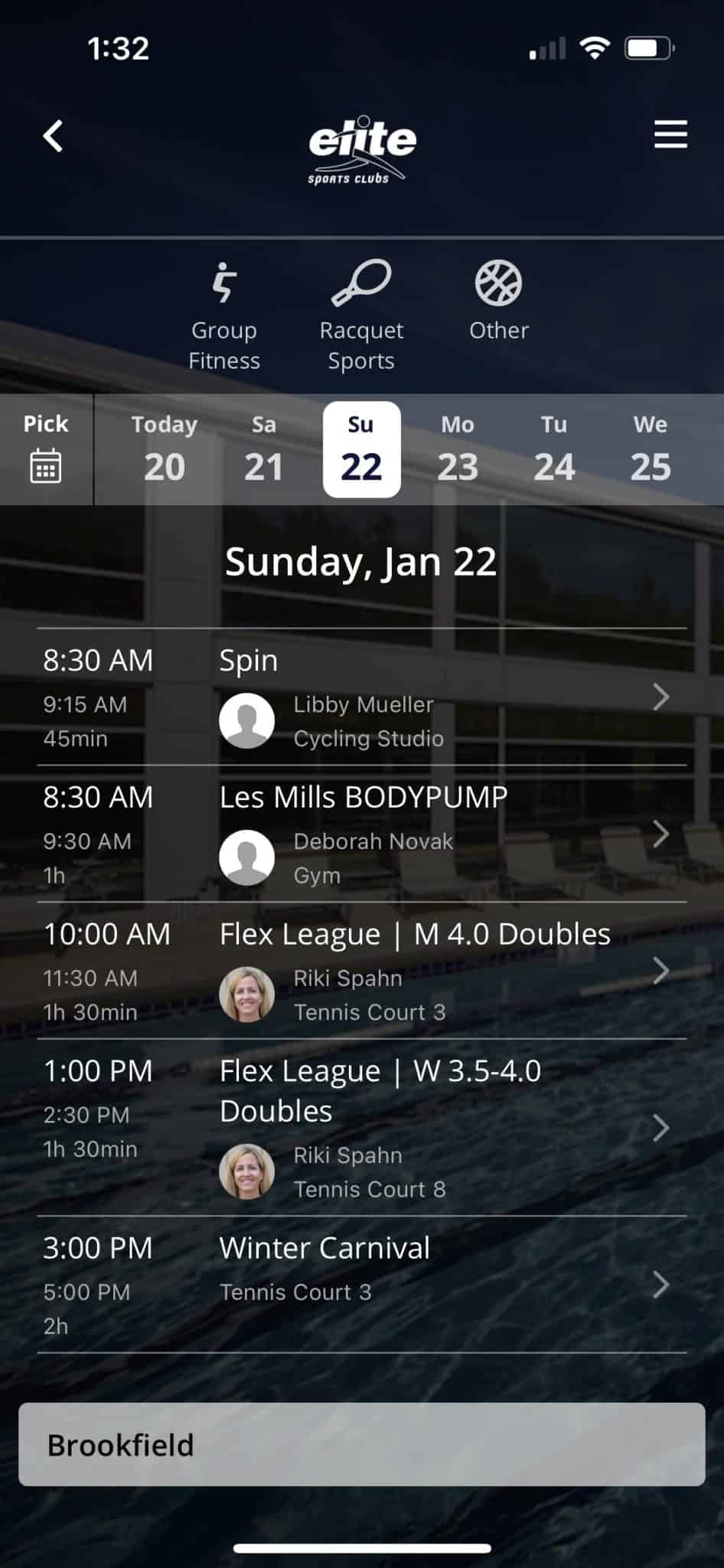Image resolution: width=724 pixels, height=1568 pixels.
Task: Select Wednesday 25 date
Action: 651,449
